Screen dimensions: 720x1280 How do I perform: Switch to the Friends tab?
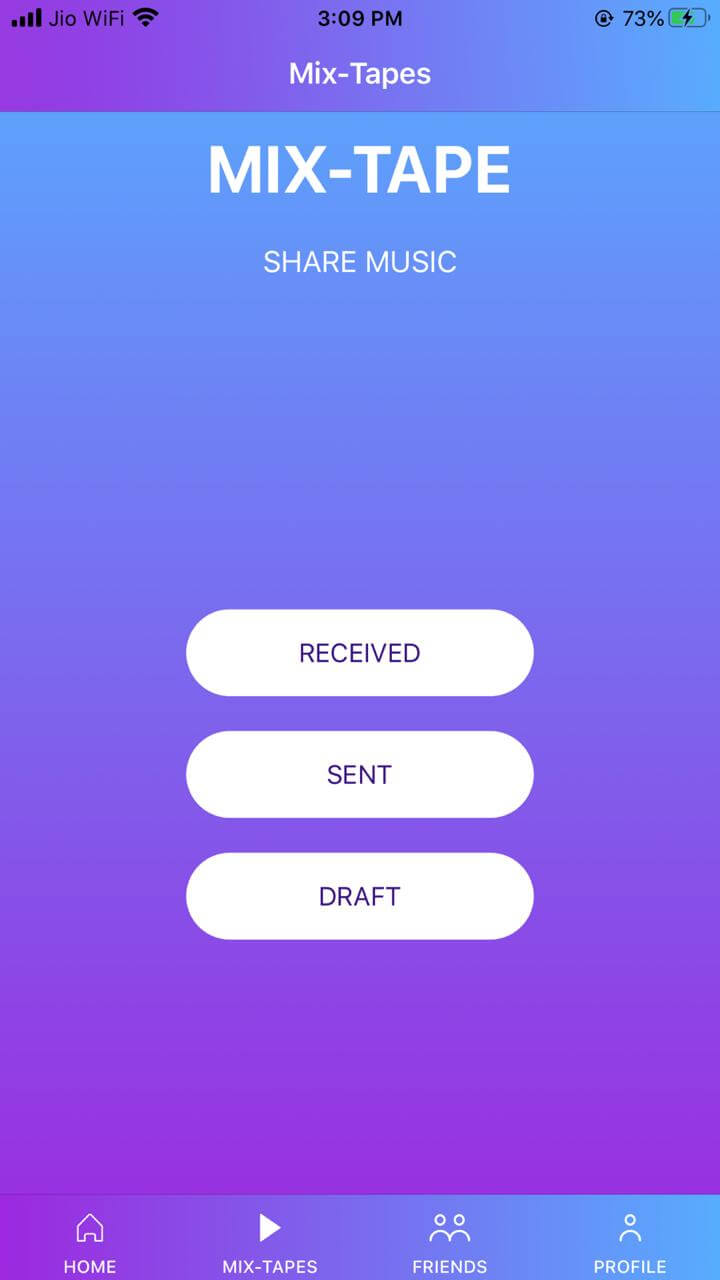click(x=450, y=1242)
